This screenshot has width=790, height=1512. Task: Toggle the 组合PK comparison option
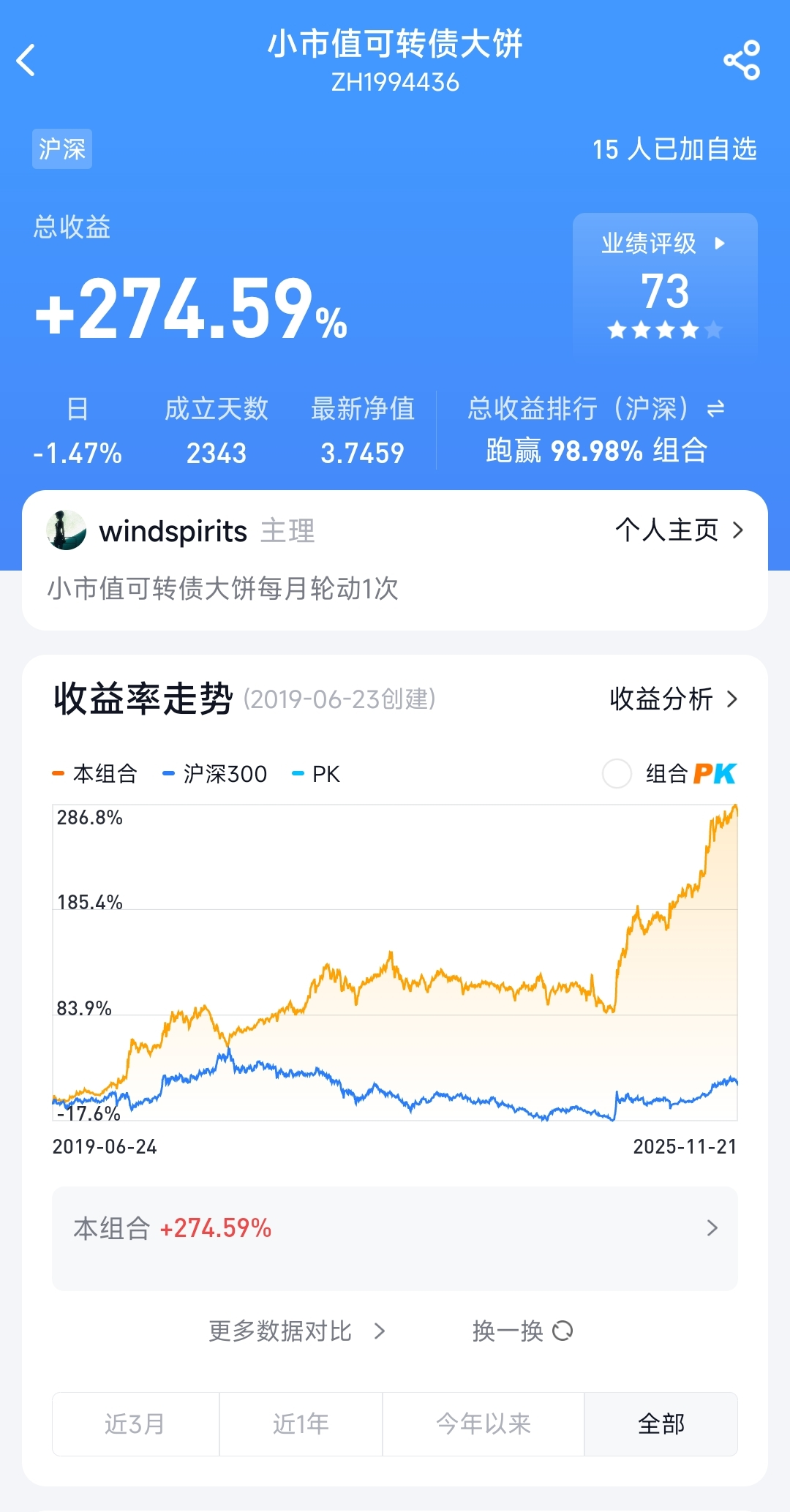(x=617, y=773)
